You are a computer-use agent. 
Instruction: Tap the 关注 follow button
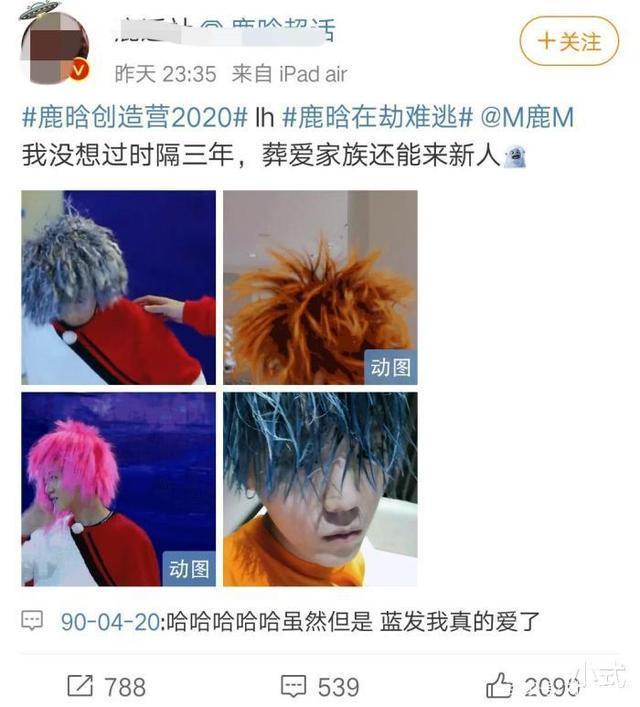point(569,42)
